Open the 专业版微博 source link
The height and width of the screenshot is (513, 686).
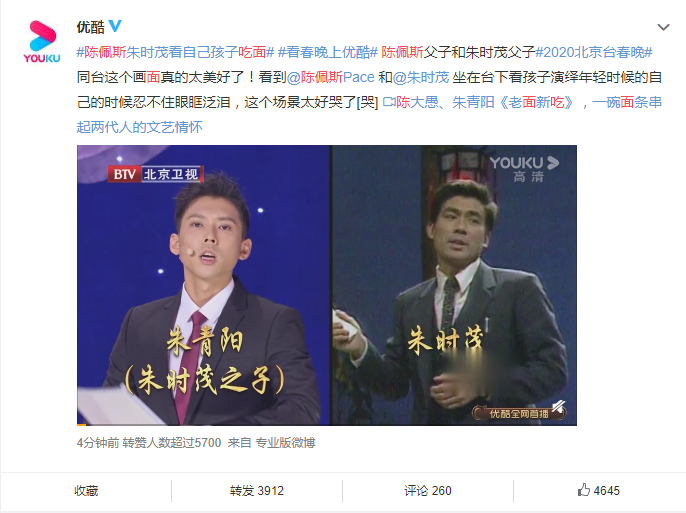click(x=284, y=441)
